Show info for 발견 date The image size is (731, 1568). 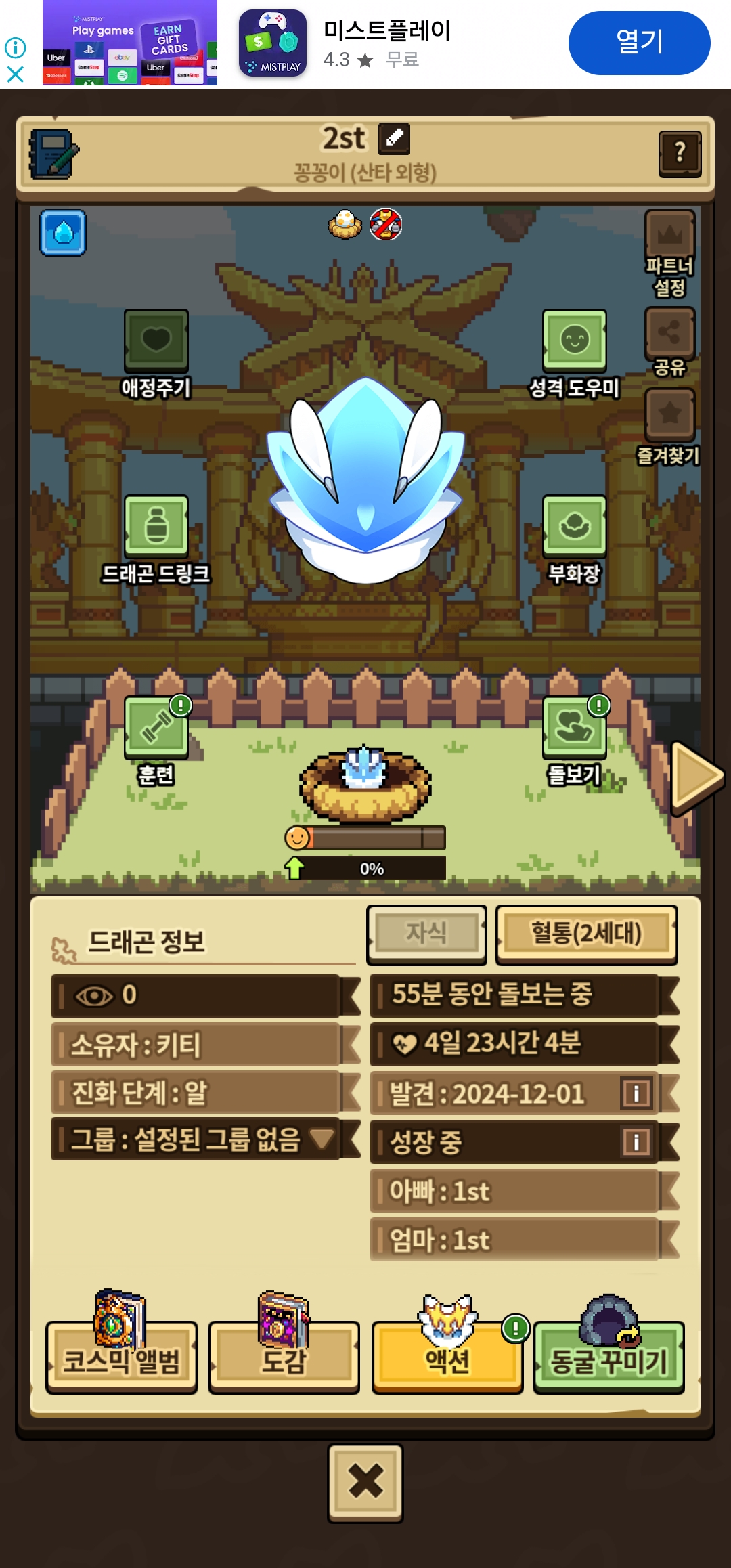636,1093
